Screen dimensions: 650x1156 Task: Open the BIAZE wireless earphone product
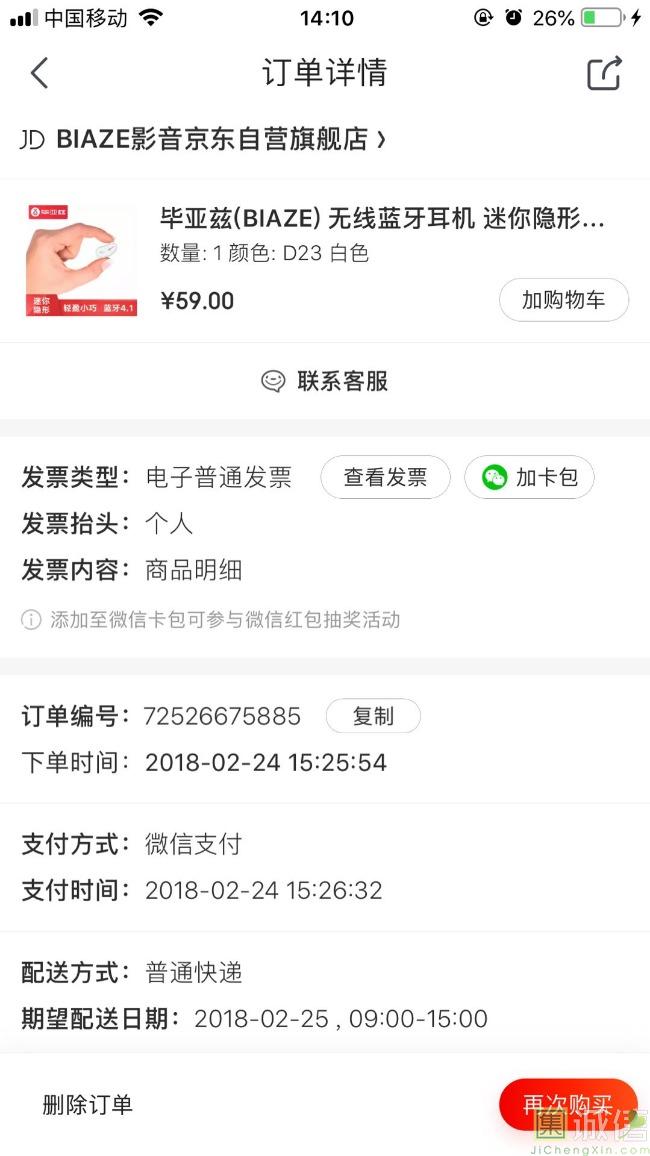pyautogui.click(x=382, y=219)
